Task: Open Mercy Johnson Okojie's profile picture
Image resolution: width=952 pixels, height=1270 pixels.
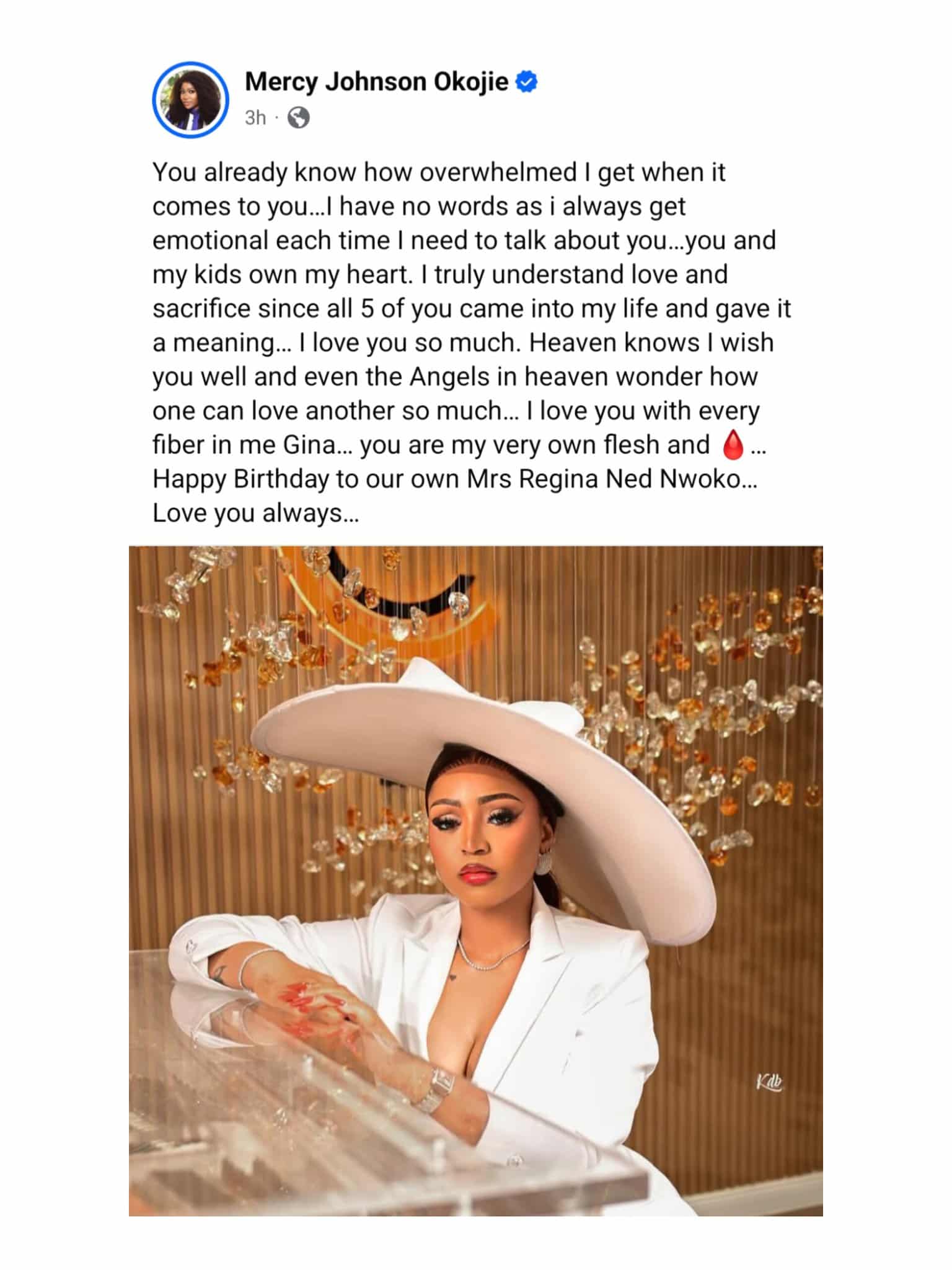Action: pyautogui.click(x=190, y=100)
